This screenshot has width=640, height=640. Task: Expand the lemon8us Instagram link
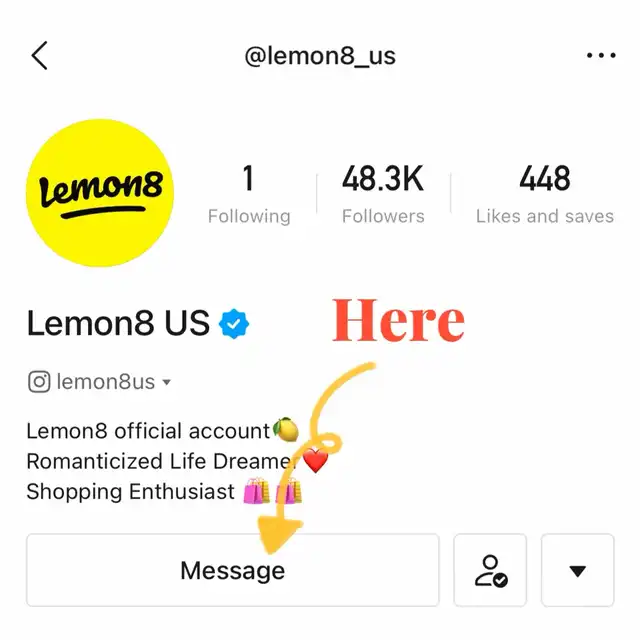pos(100,382)
